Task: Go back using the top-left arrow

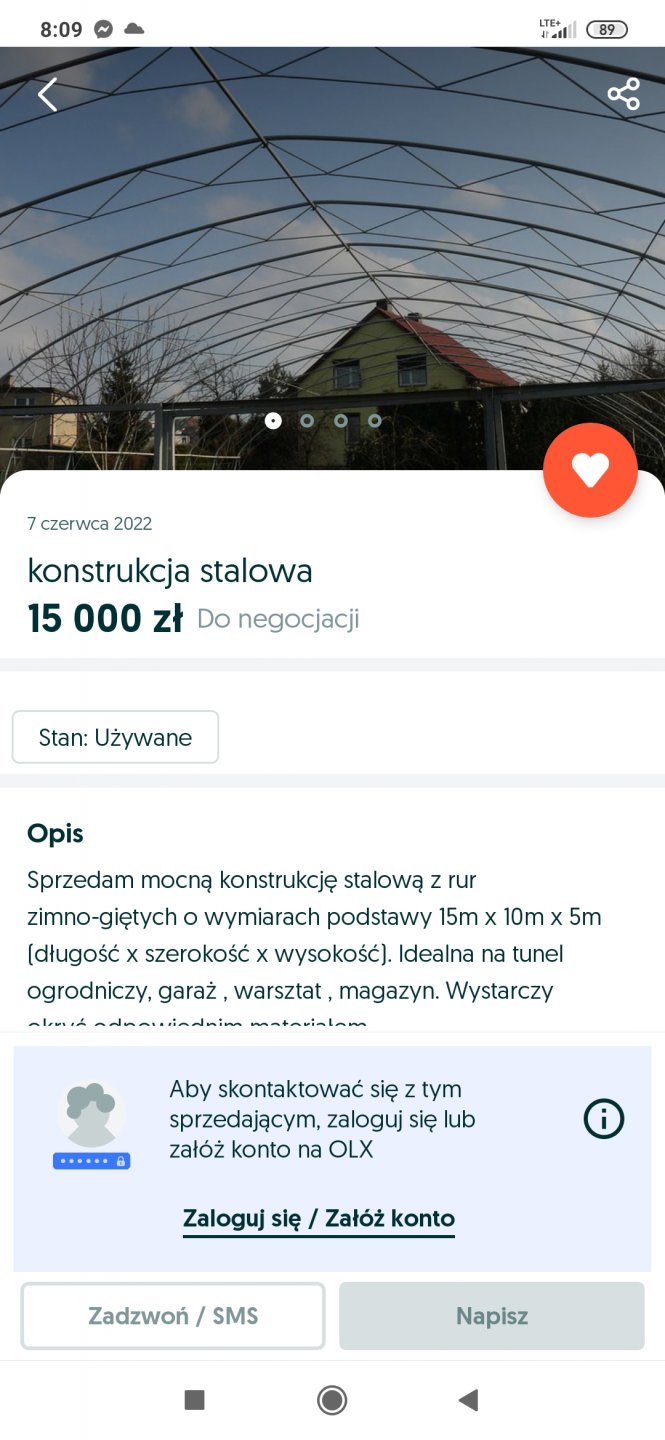Action: point(47,95)
